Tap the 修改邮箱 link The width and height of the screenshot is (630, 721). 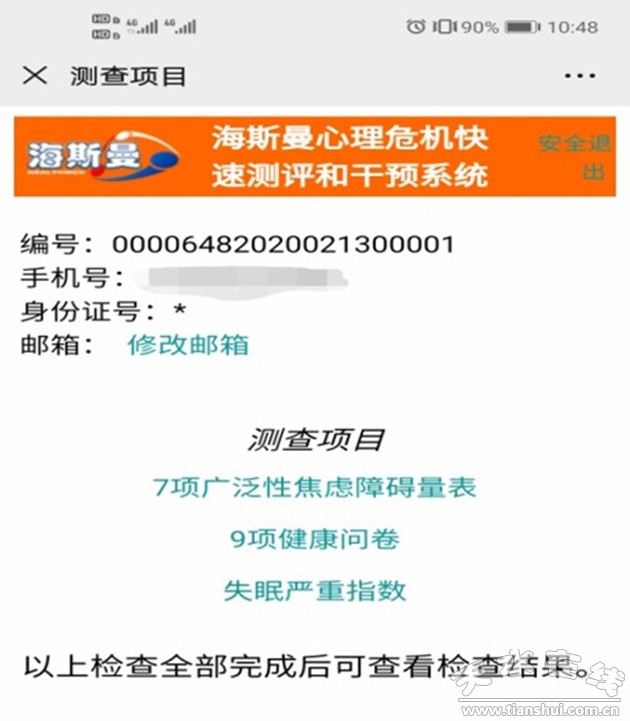(188, 346)
